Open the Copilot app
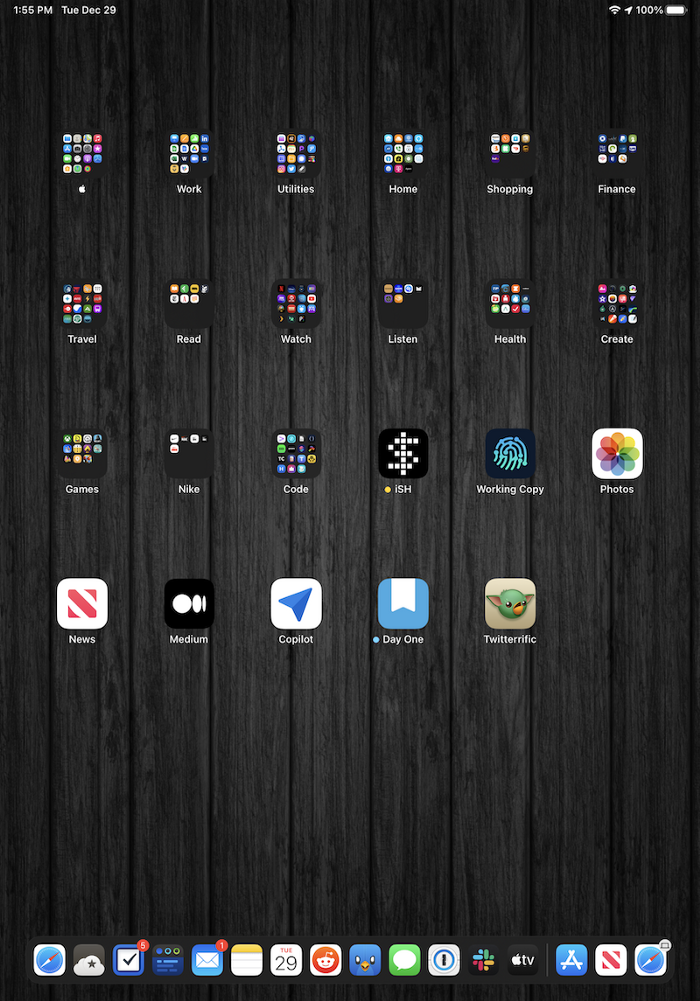Viewport: 700px width, 1001px height. tap(296, 604)
